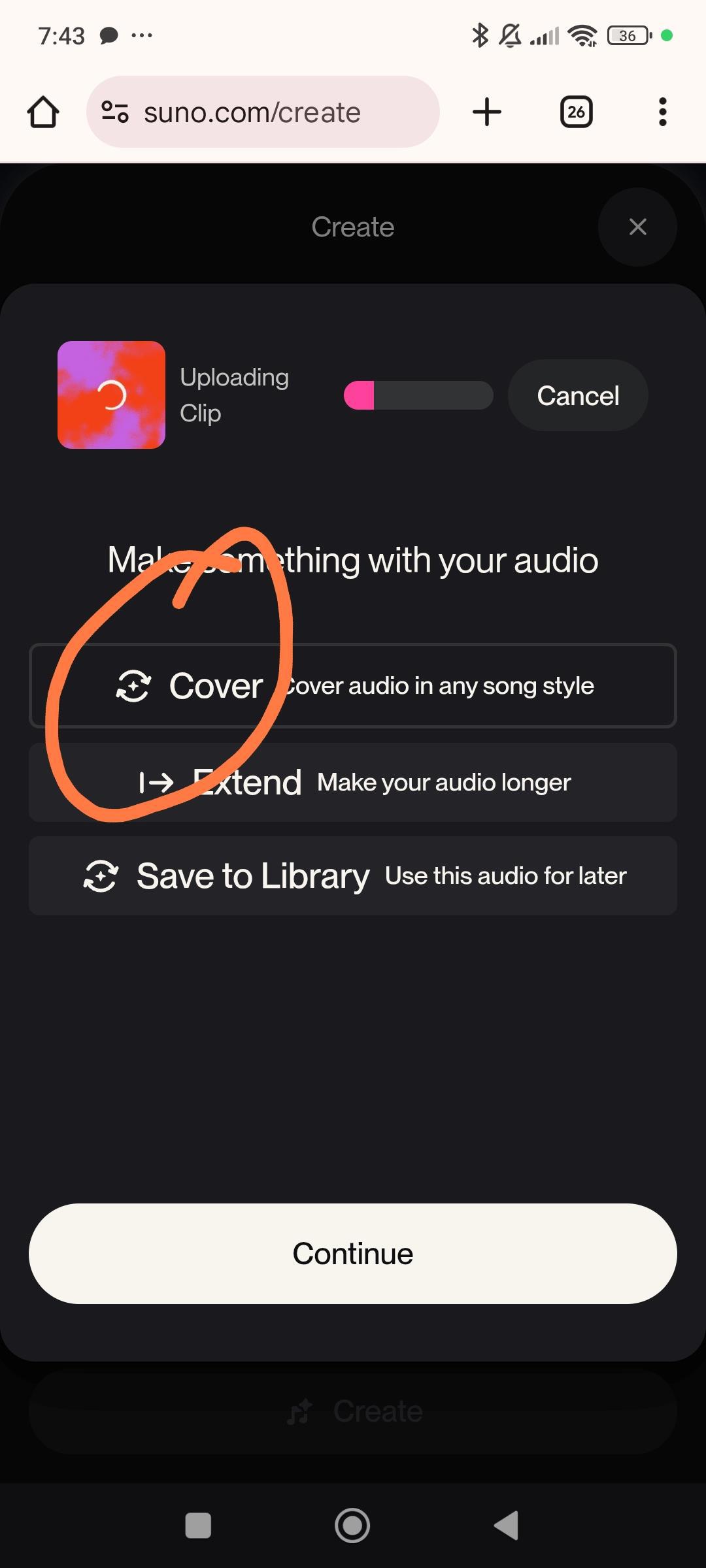Select the Cover option

[x=352, y=685]
